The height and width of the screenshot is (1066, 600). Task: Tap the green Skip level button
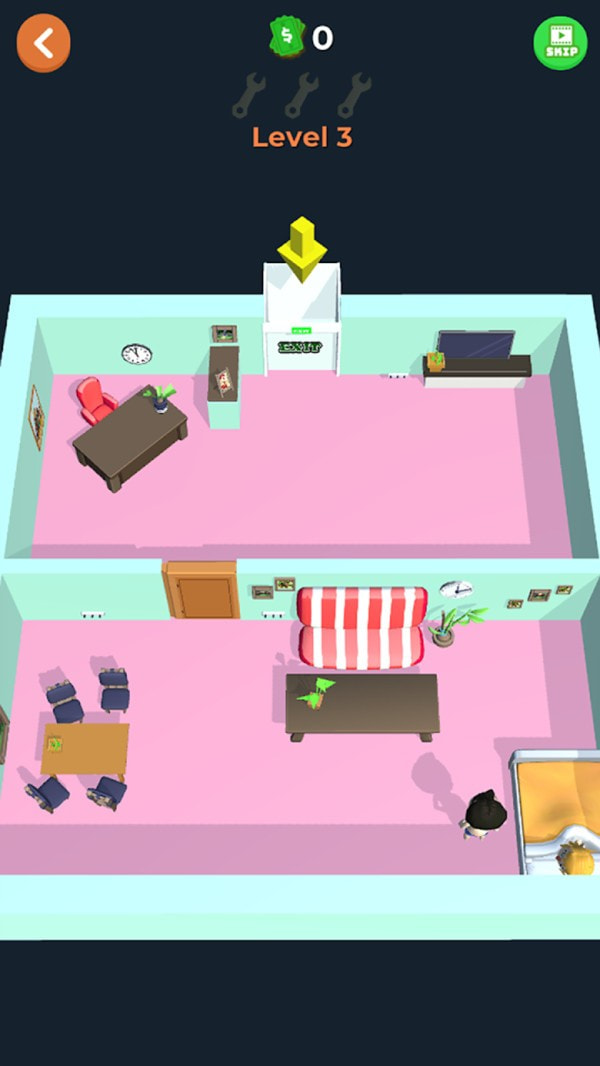pyautogui.click(x=560, y=43)
